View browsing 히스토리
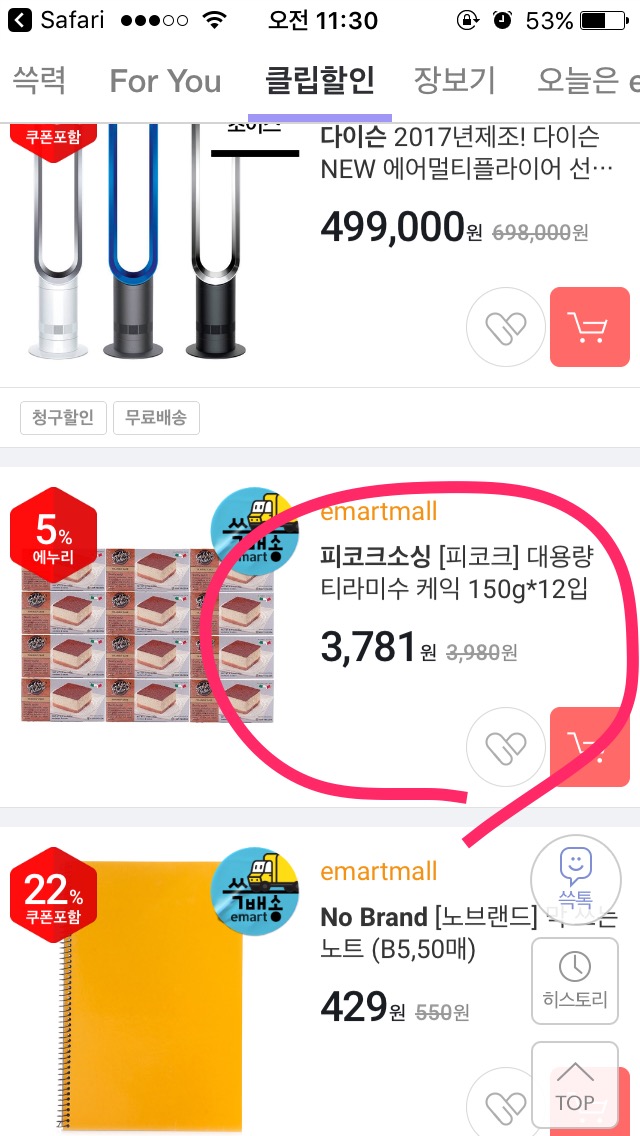The image size is (640, 1136). (575, 980)
